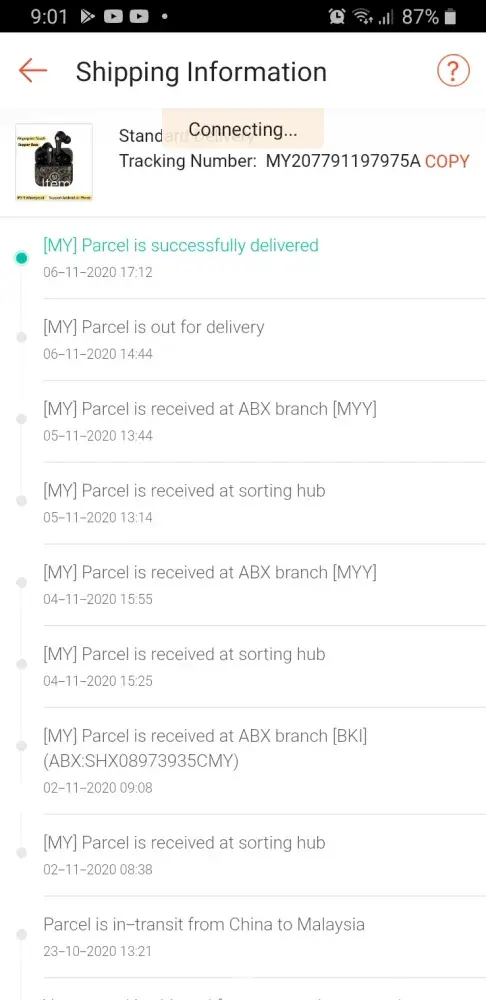Open the earbuds product thumbnail
Viewport: 486px width, 1000px height.
coord(54,162)
